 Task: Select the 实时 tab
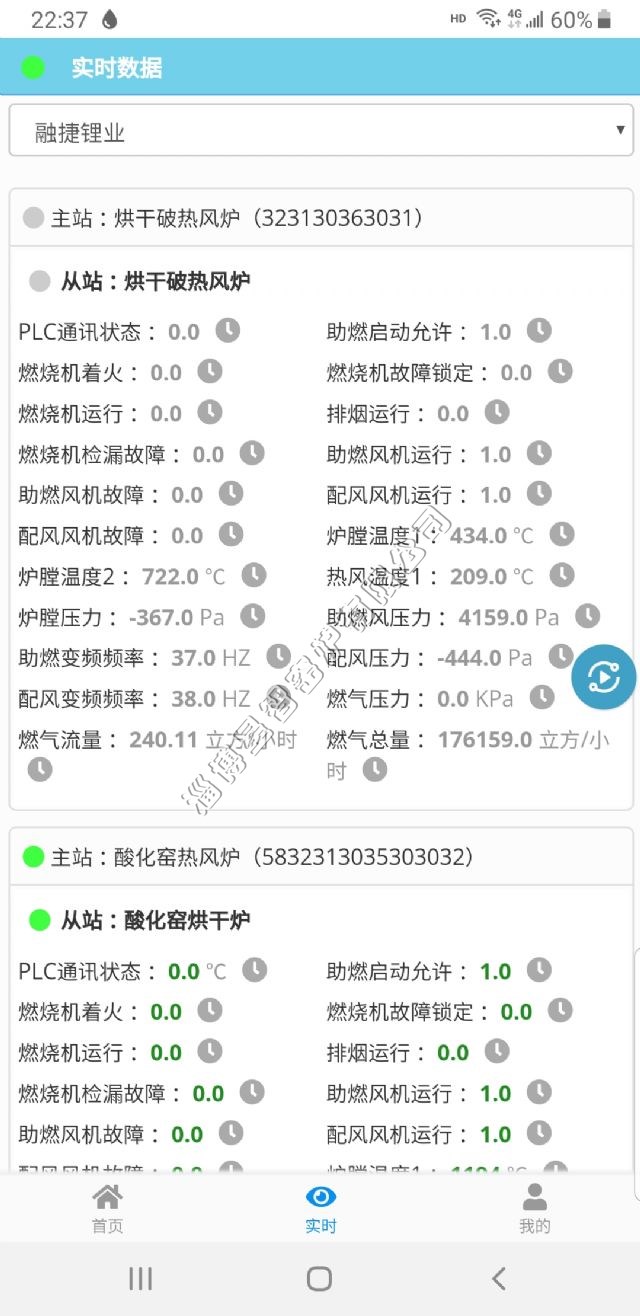[320, 1208]
